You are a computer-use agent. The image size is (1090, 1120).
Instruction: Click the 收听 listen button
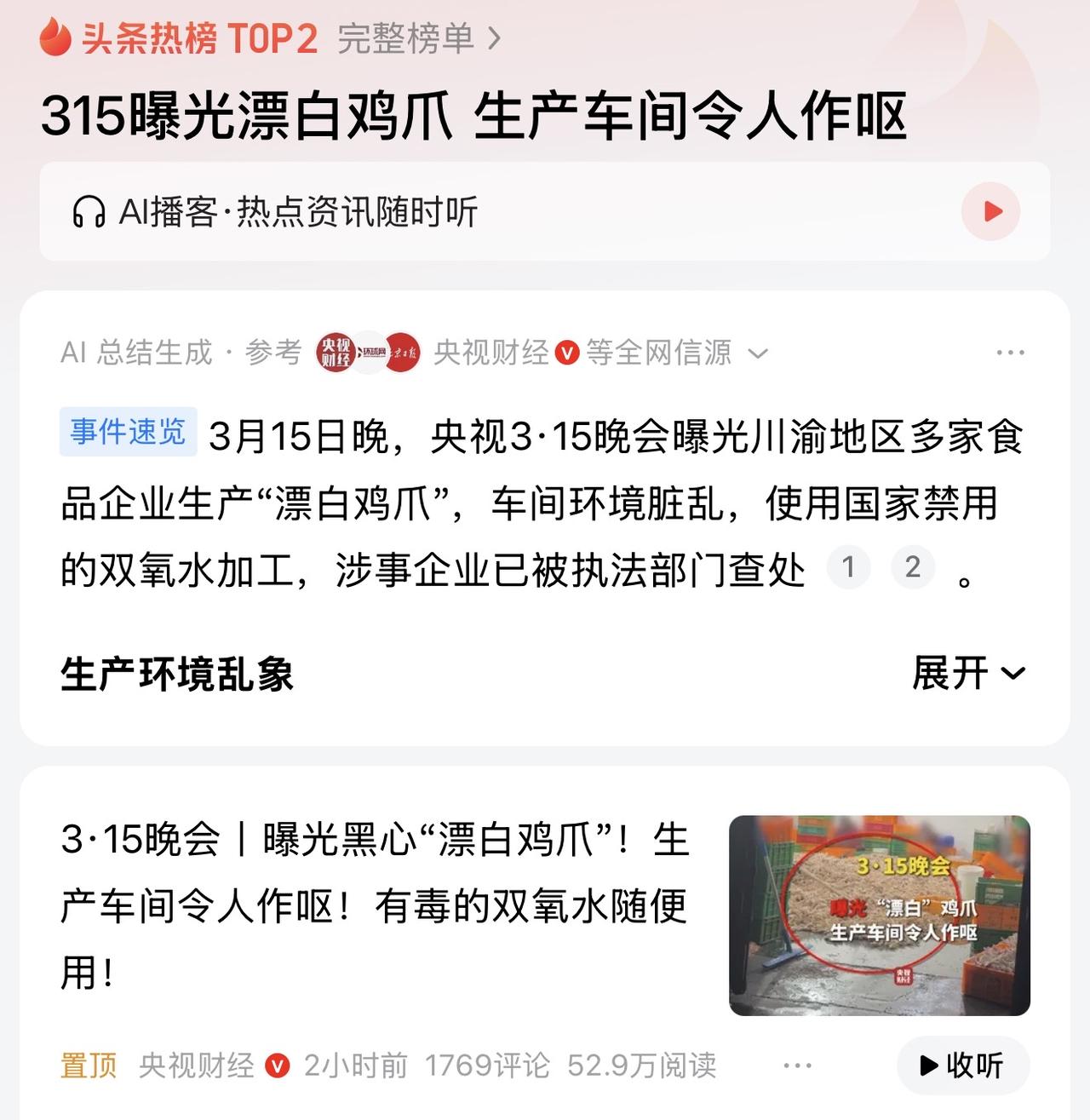pyautogui.click(x=963, y=1064)
